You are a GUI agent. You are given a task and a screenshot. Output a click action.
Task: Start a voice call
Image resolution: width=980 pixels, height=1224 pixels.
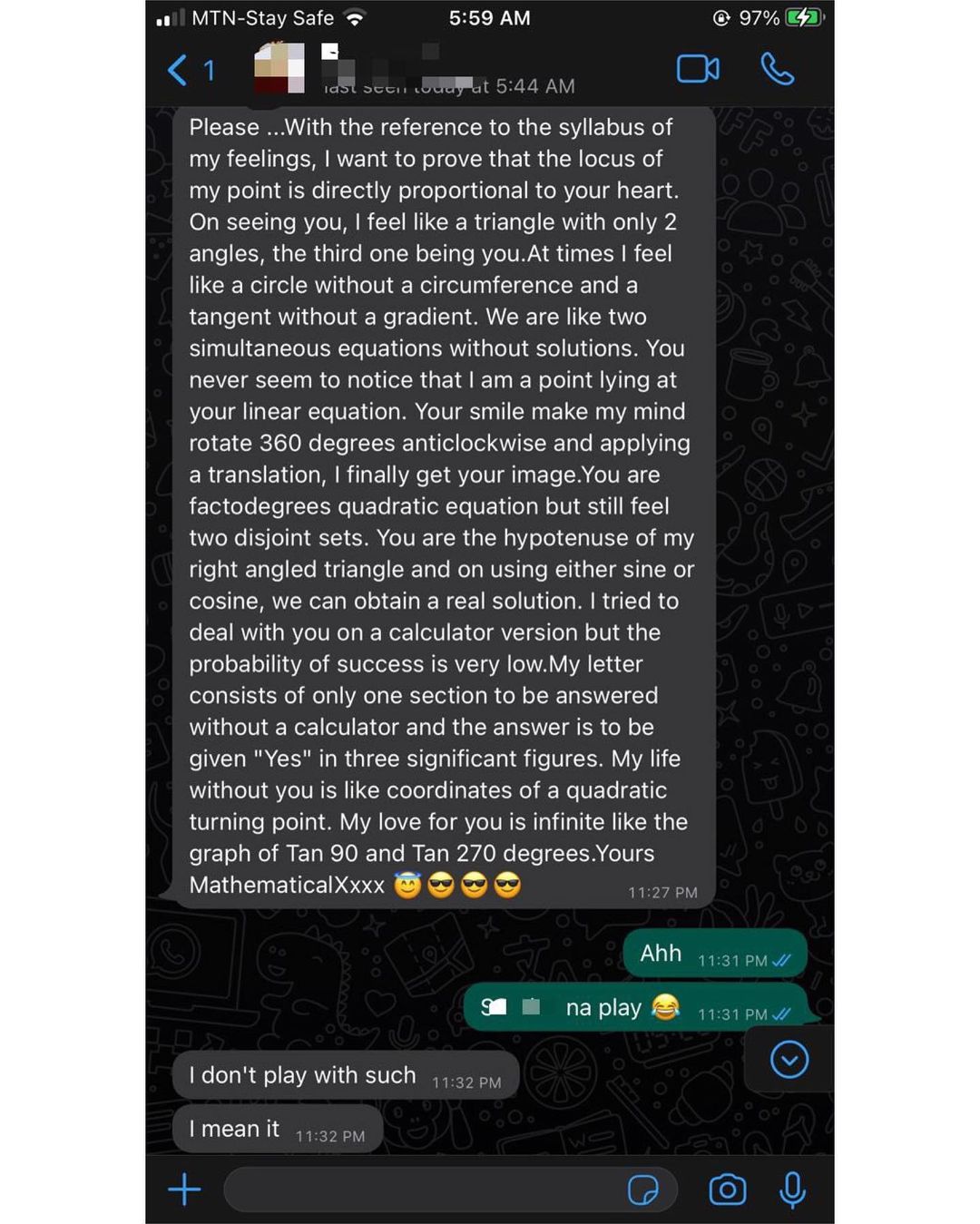[778, 69]
